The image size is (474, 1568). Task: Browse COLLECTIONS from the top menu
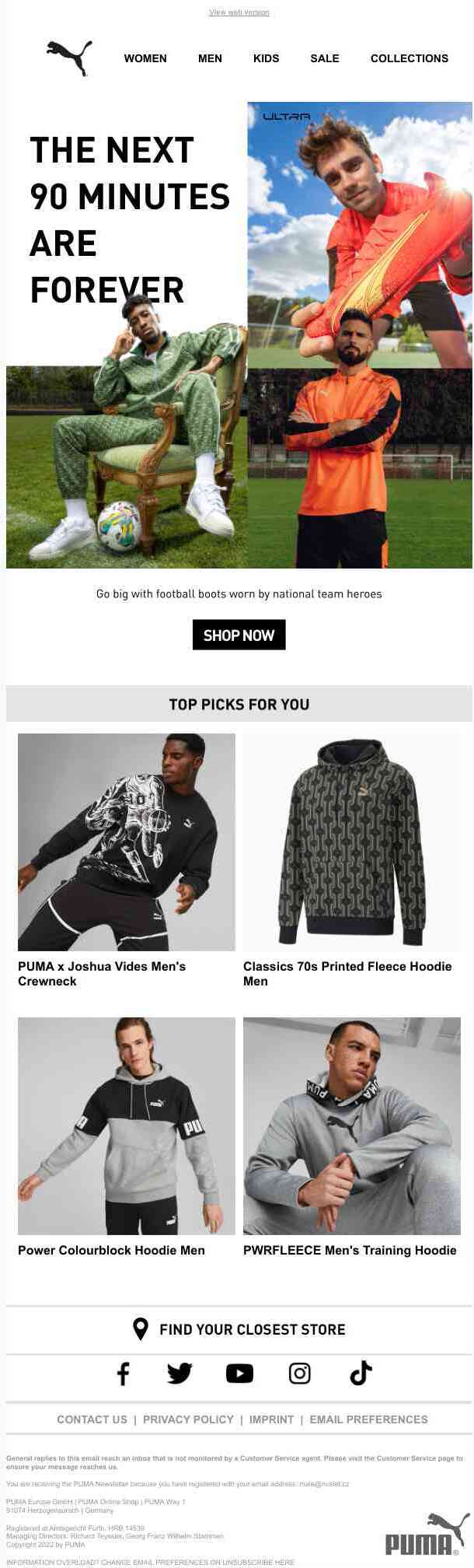point(409,58)
